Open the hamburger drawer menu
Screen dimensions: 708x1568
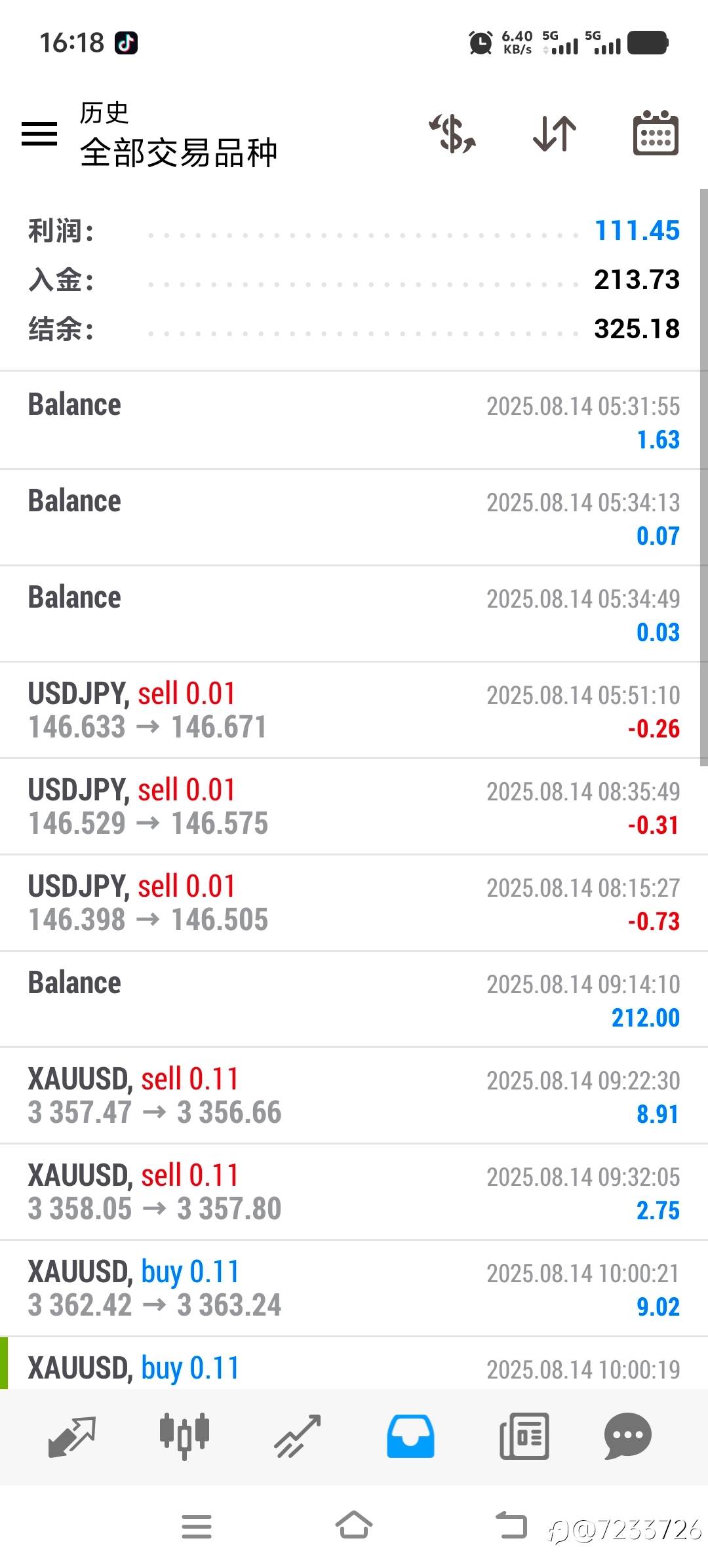(39, 134)
